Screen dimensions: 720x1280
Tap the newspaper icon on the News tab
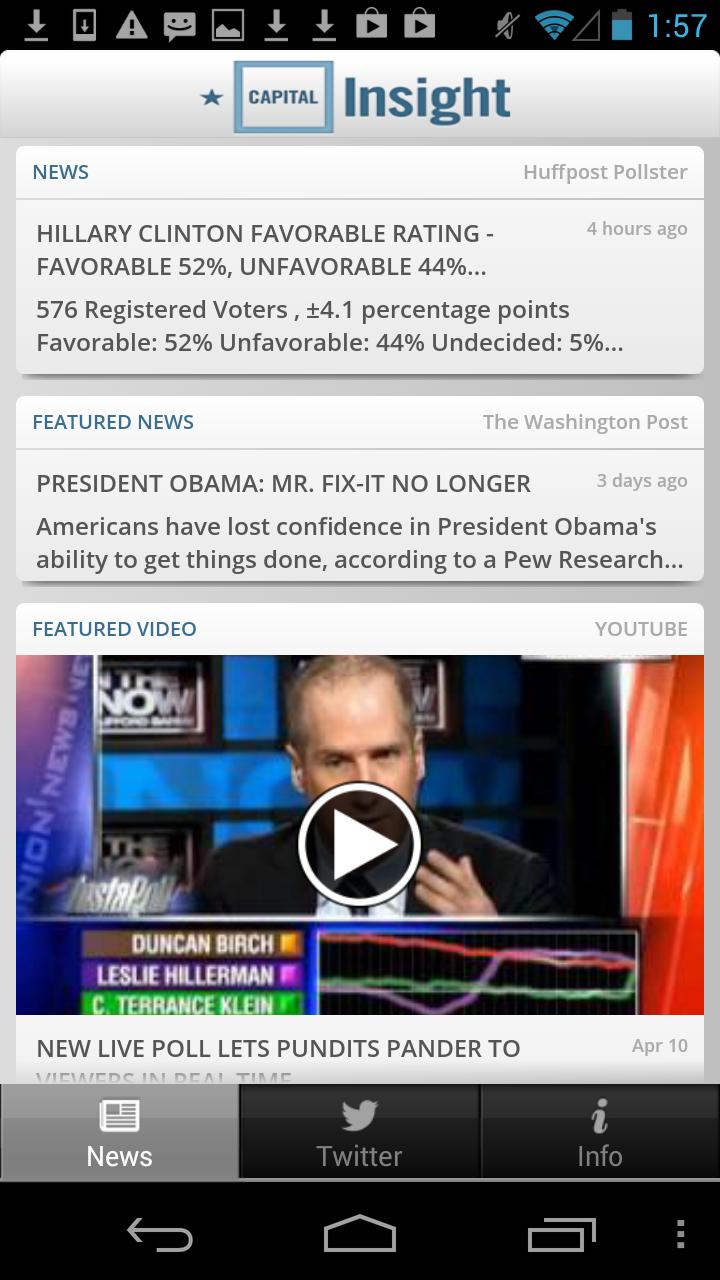119,1113
